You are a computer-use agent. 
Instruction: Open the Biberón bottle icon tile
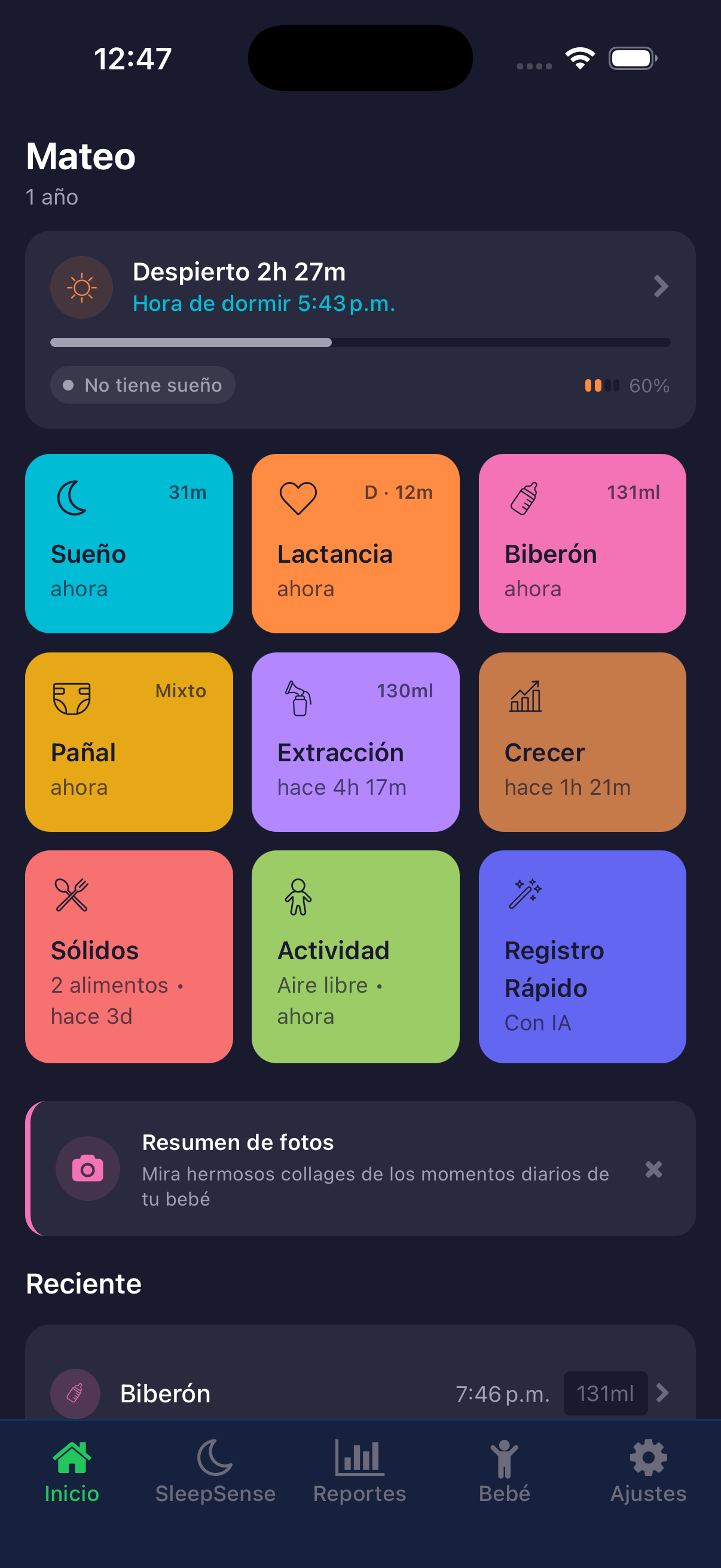tap(524, 497)
